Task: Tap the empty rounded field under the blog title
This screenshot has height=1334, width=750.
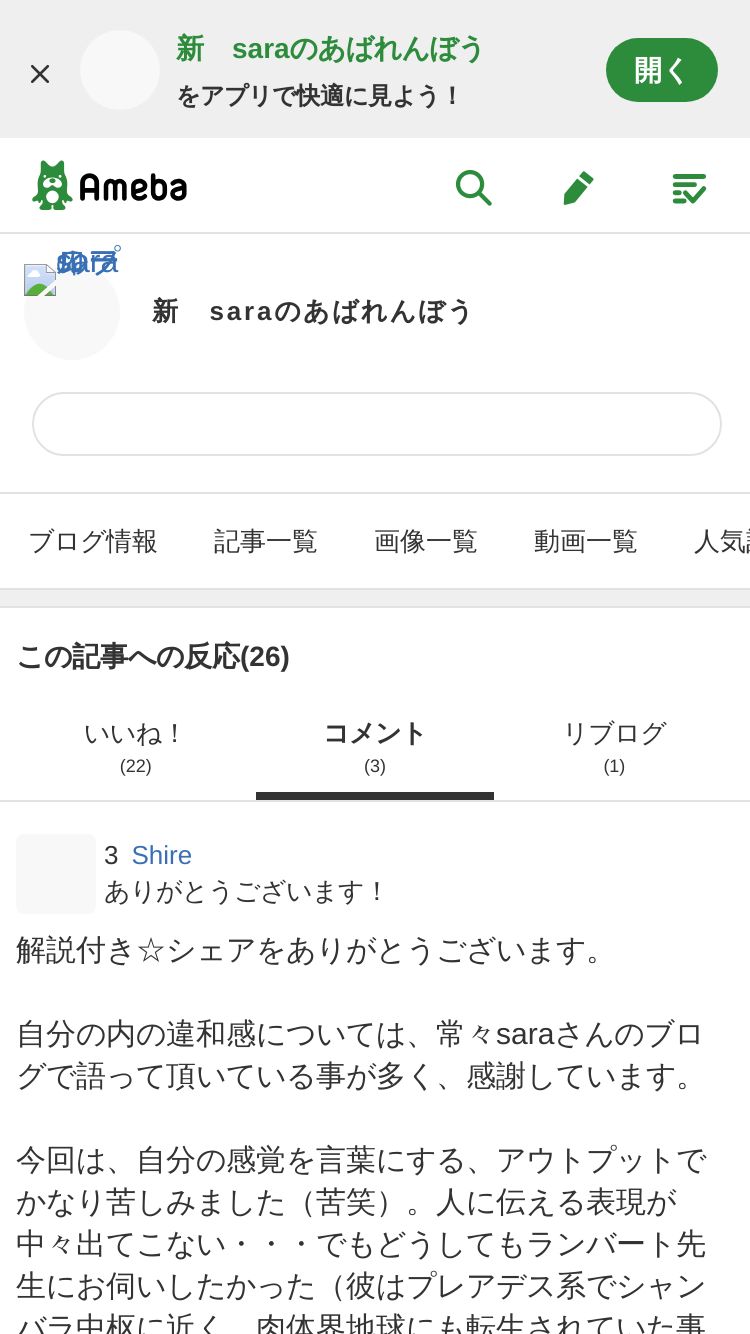Action: click(377, 424)
